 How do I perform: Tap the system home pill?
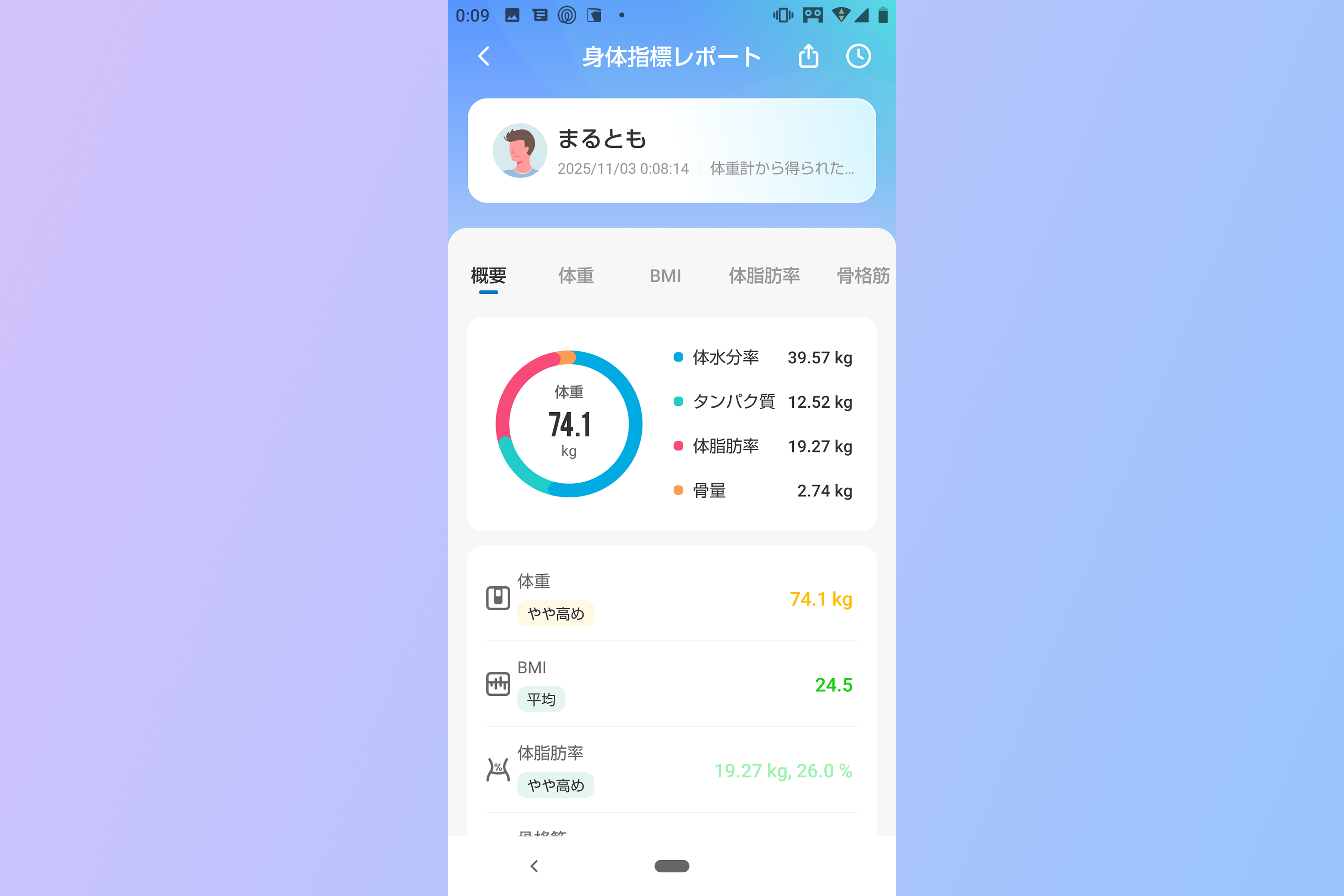pos(672,866)
